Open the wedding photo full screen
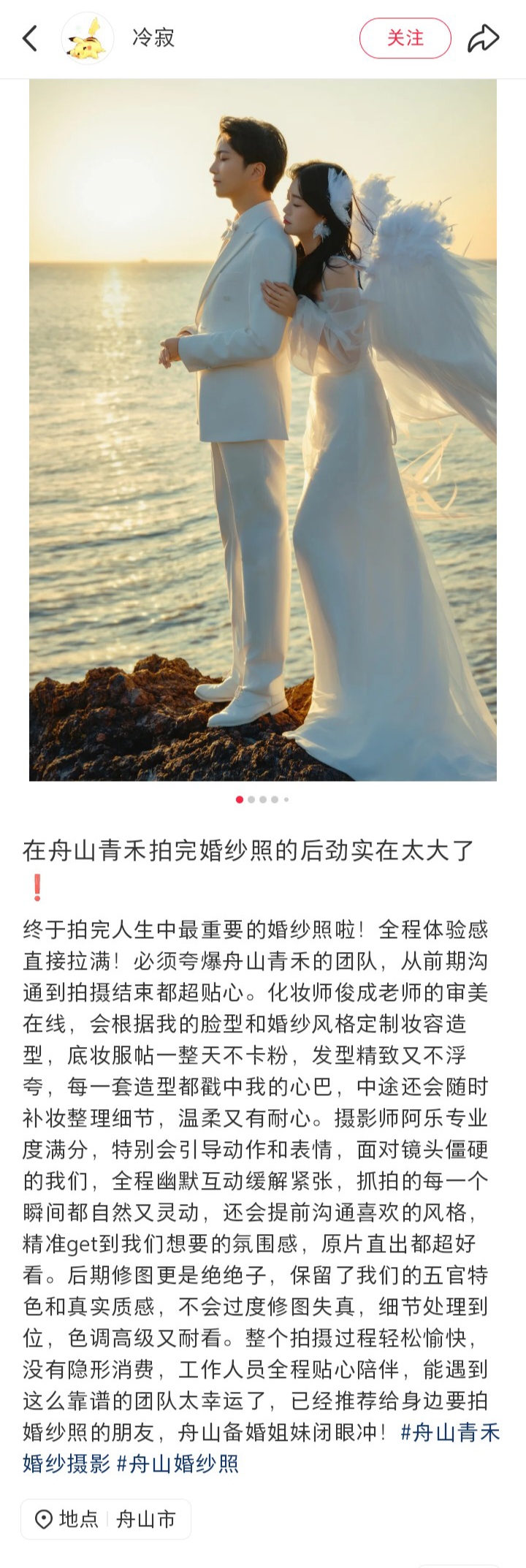Viewport: 526px width, 1568px height. [263, 430]
